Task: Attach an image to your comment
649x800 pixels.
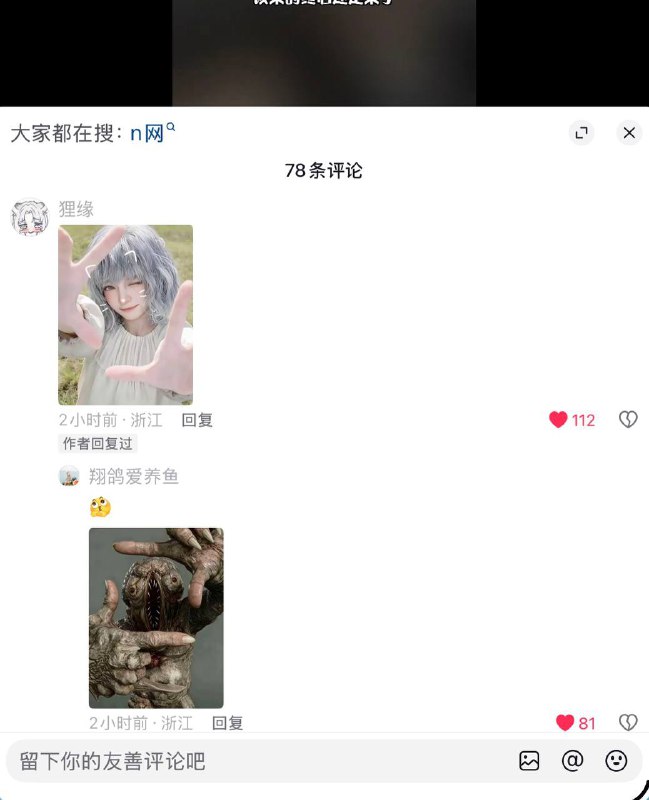Action: (x=529, y=761)
